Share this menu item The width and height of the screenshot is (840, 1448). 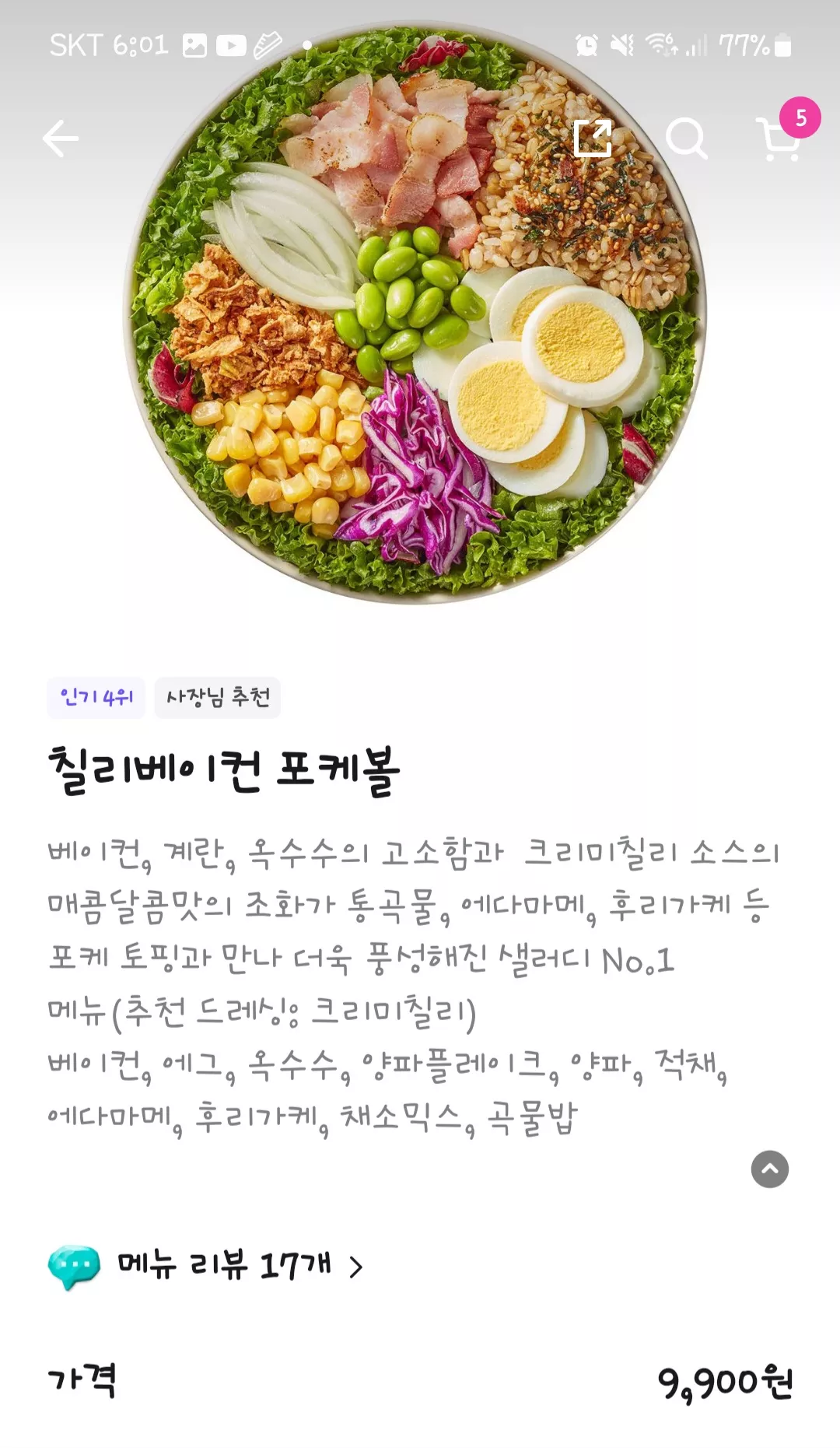pos(593,139)
